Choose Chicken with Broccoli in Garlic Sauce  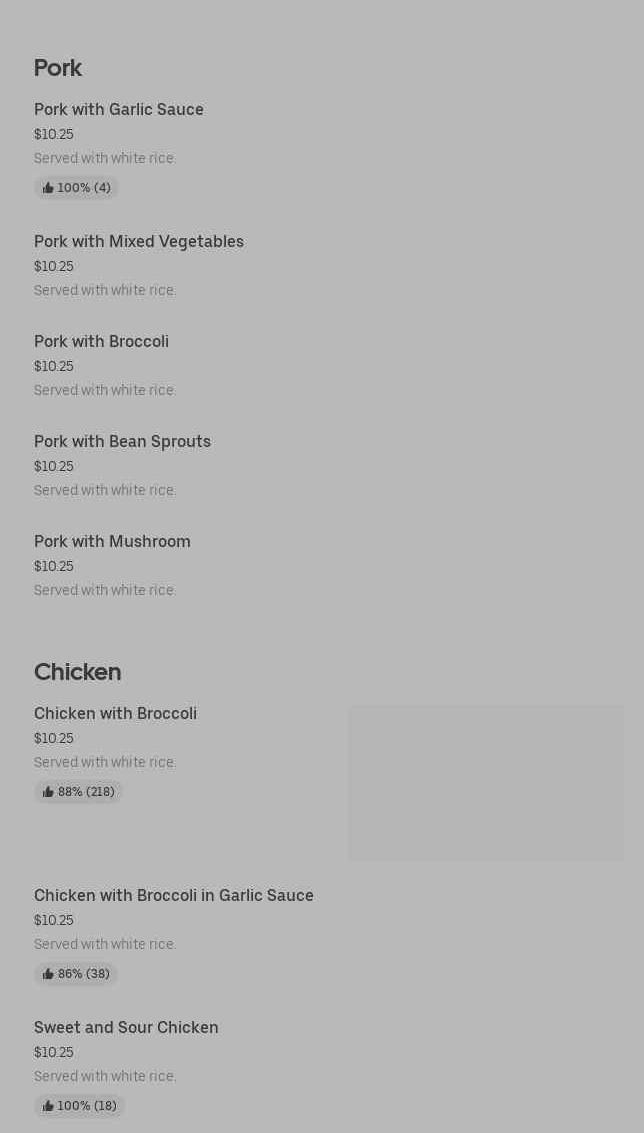(x=174, y=896)
